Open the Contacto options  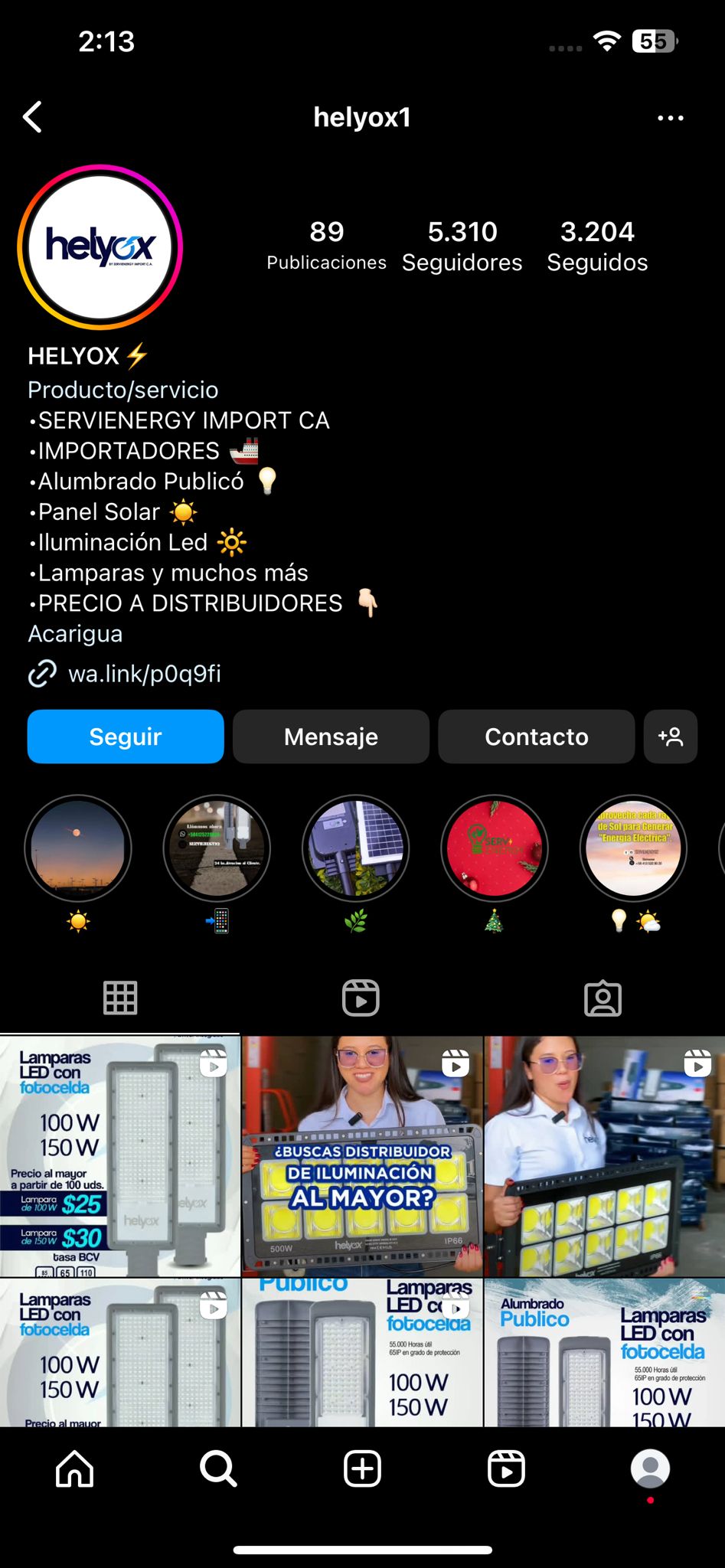pyautogui.click(x=536, y=737)
